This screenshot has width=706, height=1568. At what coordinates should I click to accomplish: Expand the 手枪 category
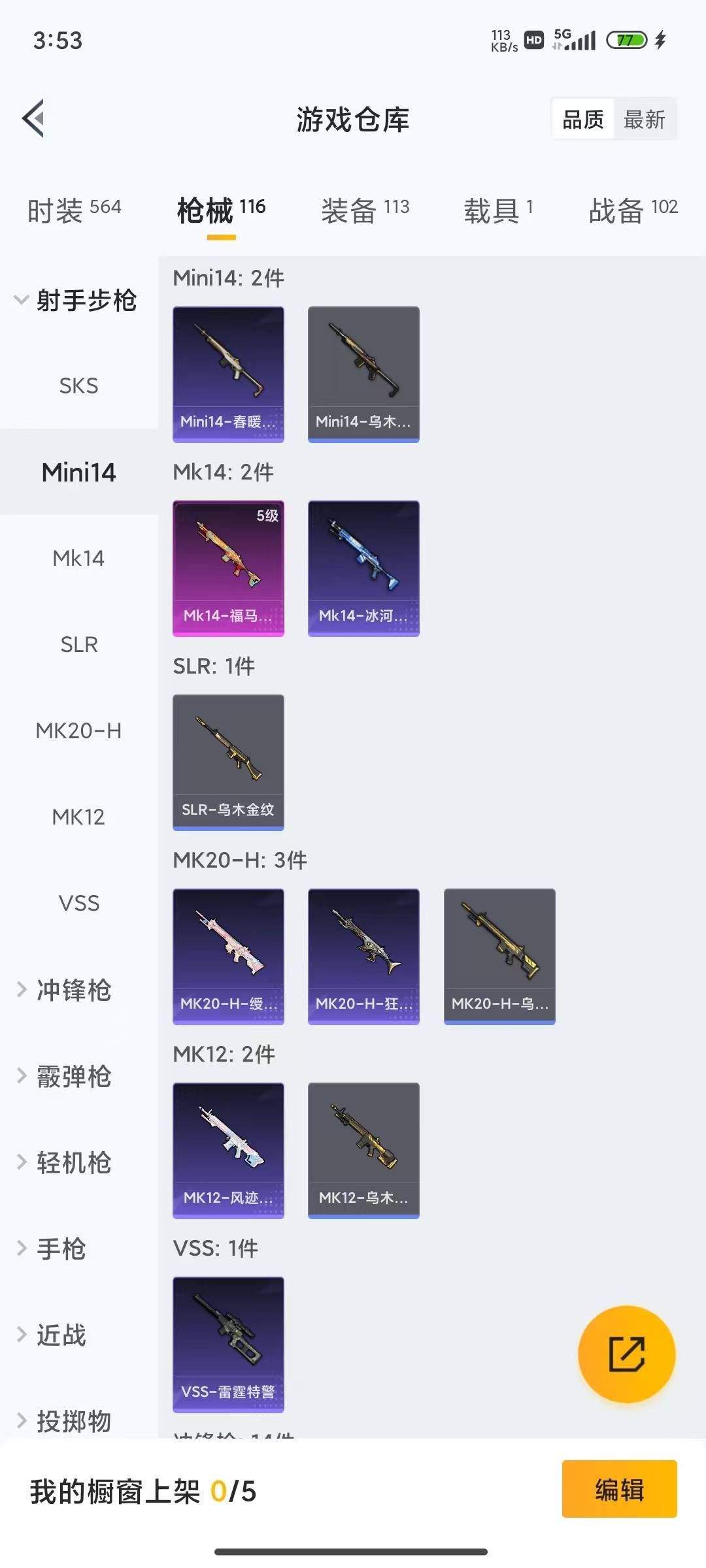tap(60, 1249)
